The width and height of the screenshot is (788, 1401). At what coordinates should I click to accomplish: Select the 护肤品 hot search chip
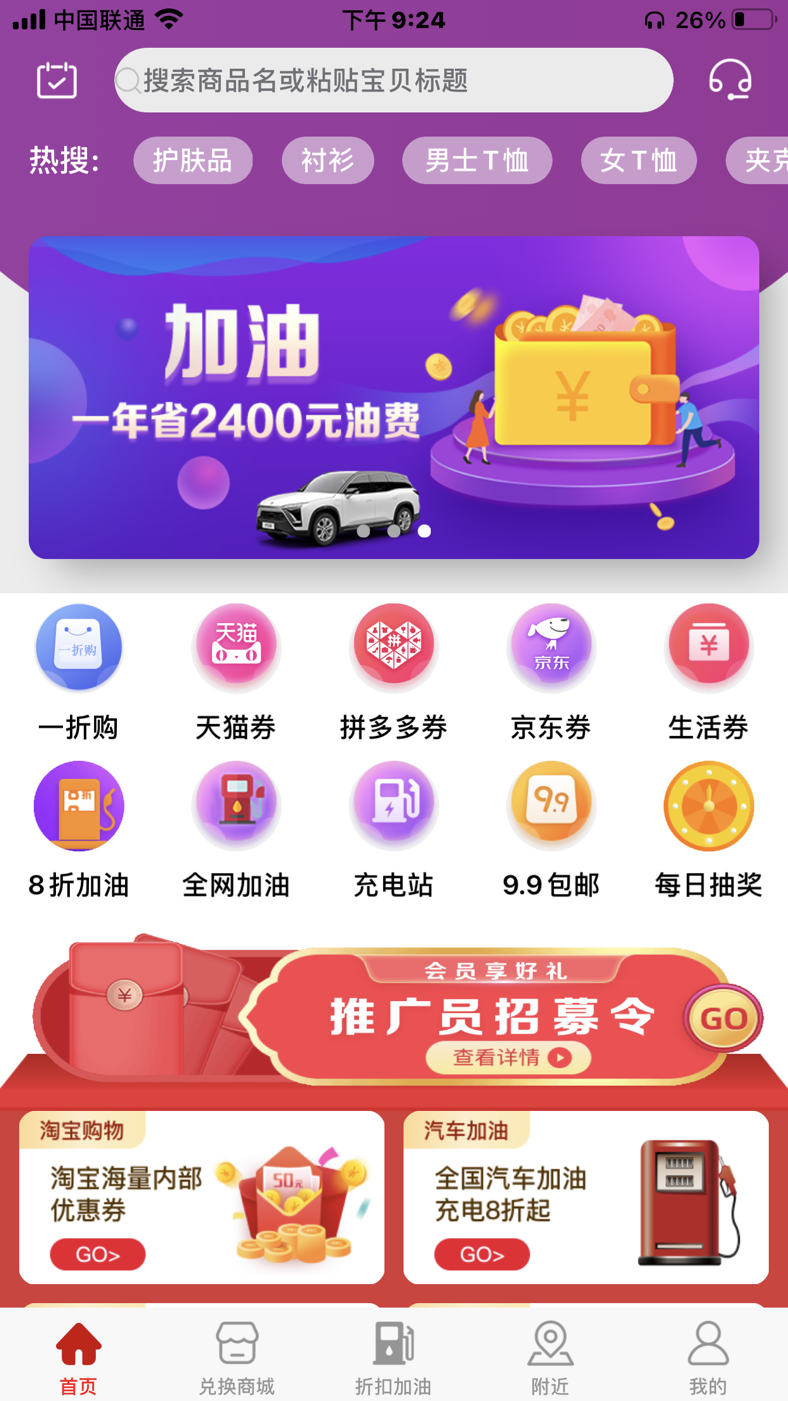click(x=193, y=160)
